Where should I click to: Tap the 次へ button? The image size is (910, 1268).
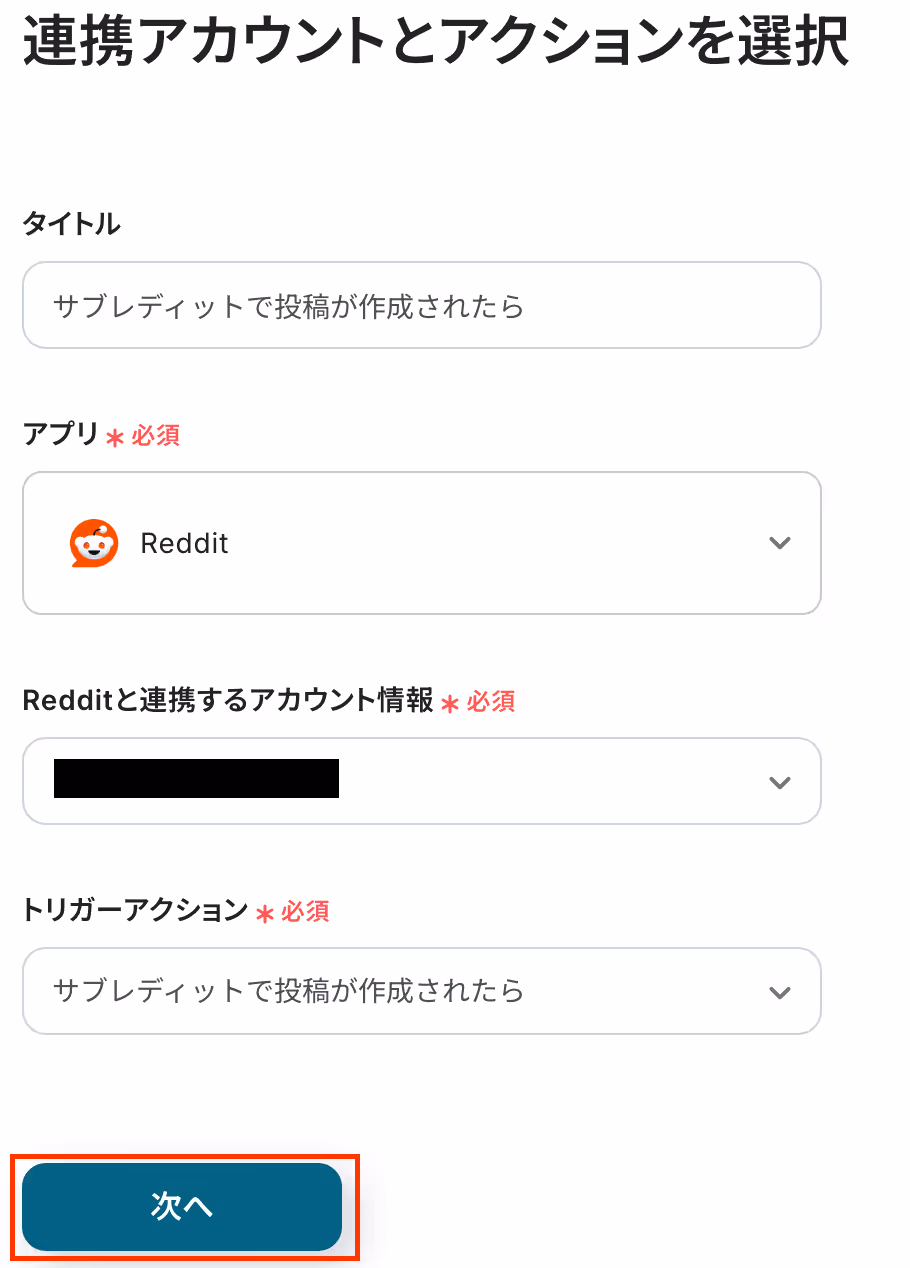click(x=182, y=1206)
